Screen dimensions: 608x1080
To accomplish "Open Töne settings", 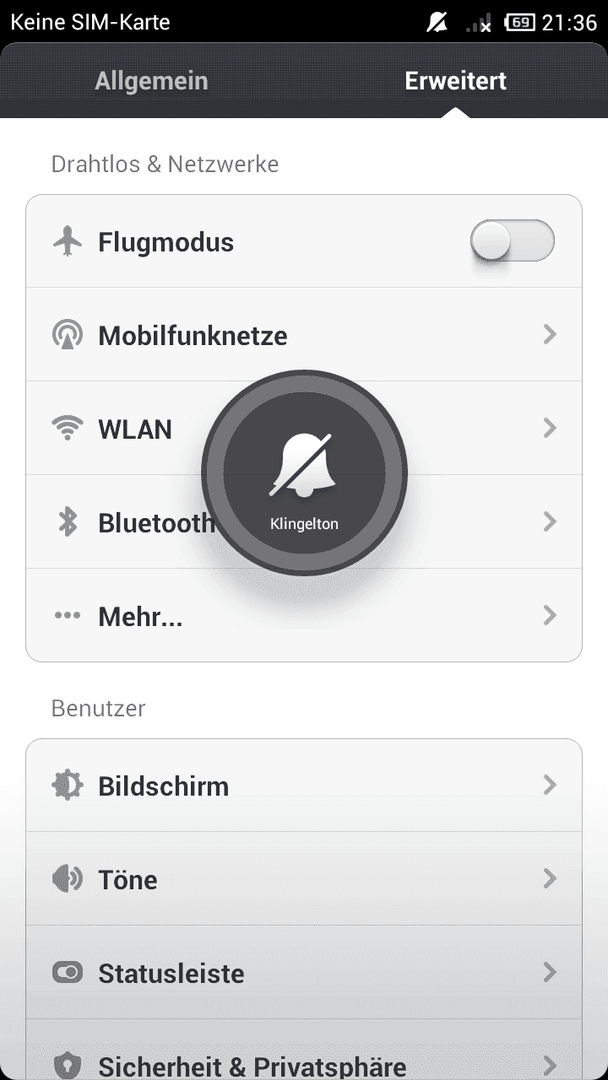I will (x=304, y=879).
